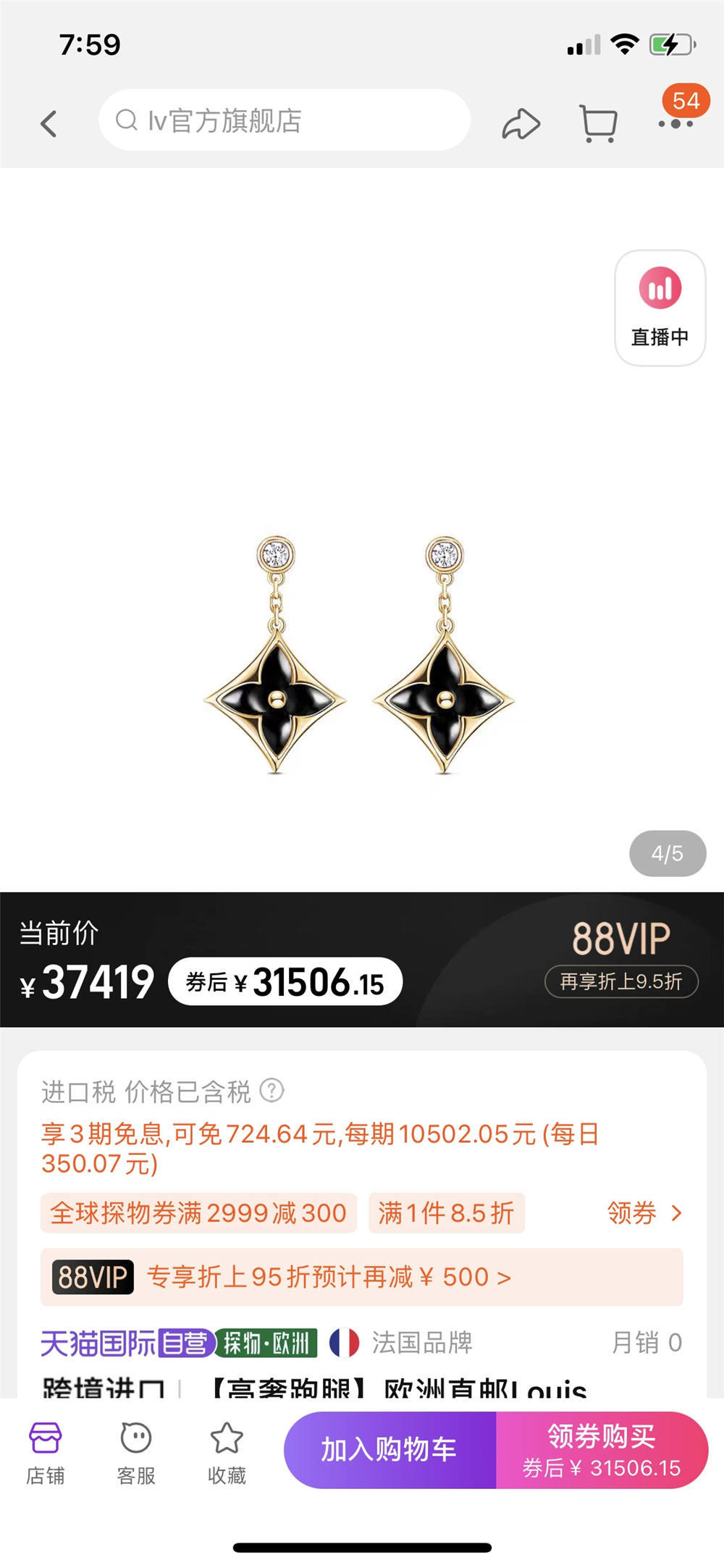Open the three-dot more menu
The image size is (724, 1568).
[x=676, y=124]
